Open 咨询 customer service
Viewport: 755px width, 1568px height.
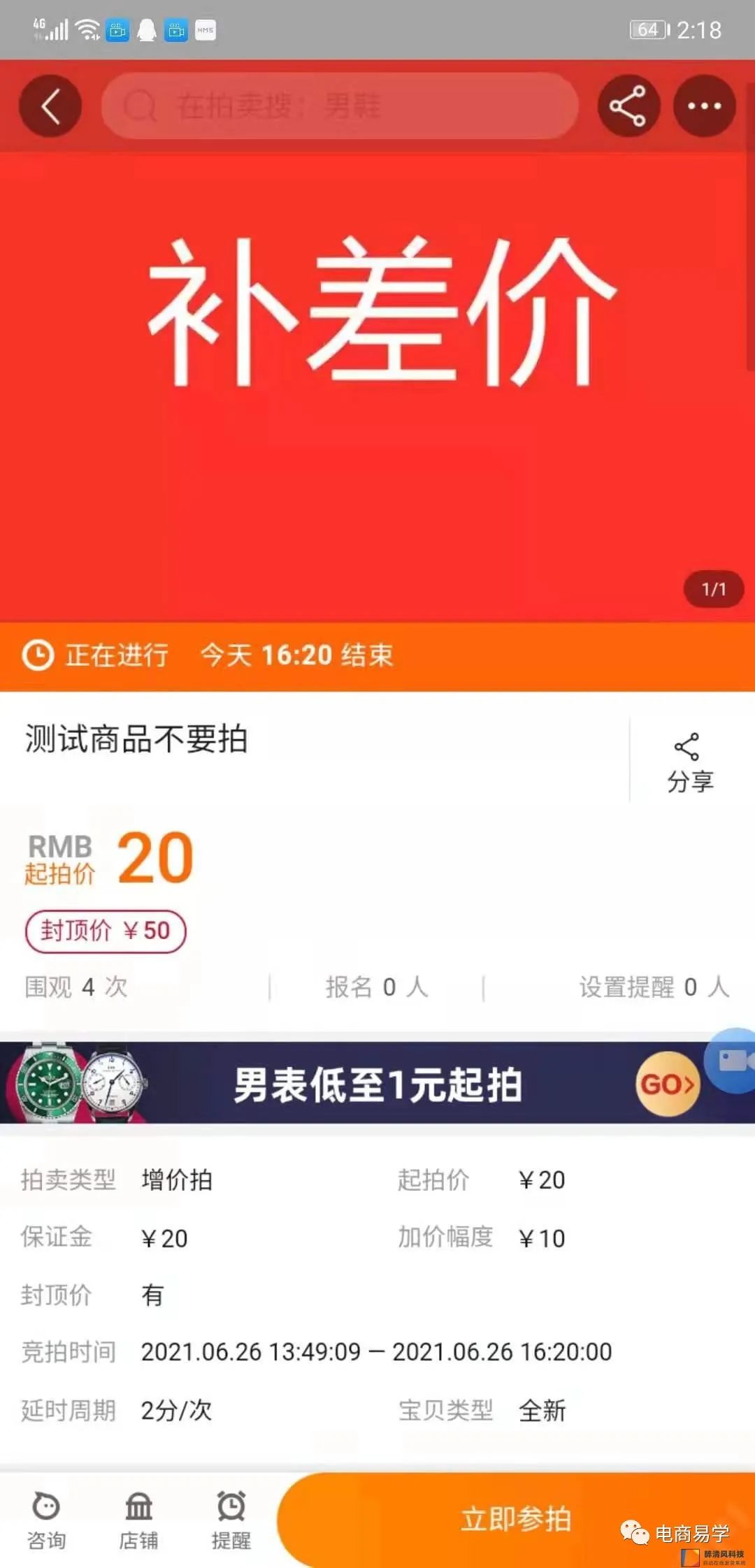click(47, 1520)
